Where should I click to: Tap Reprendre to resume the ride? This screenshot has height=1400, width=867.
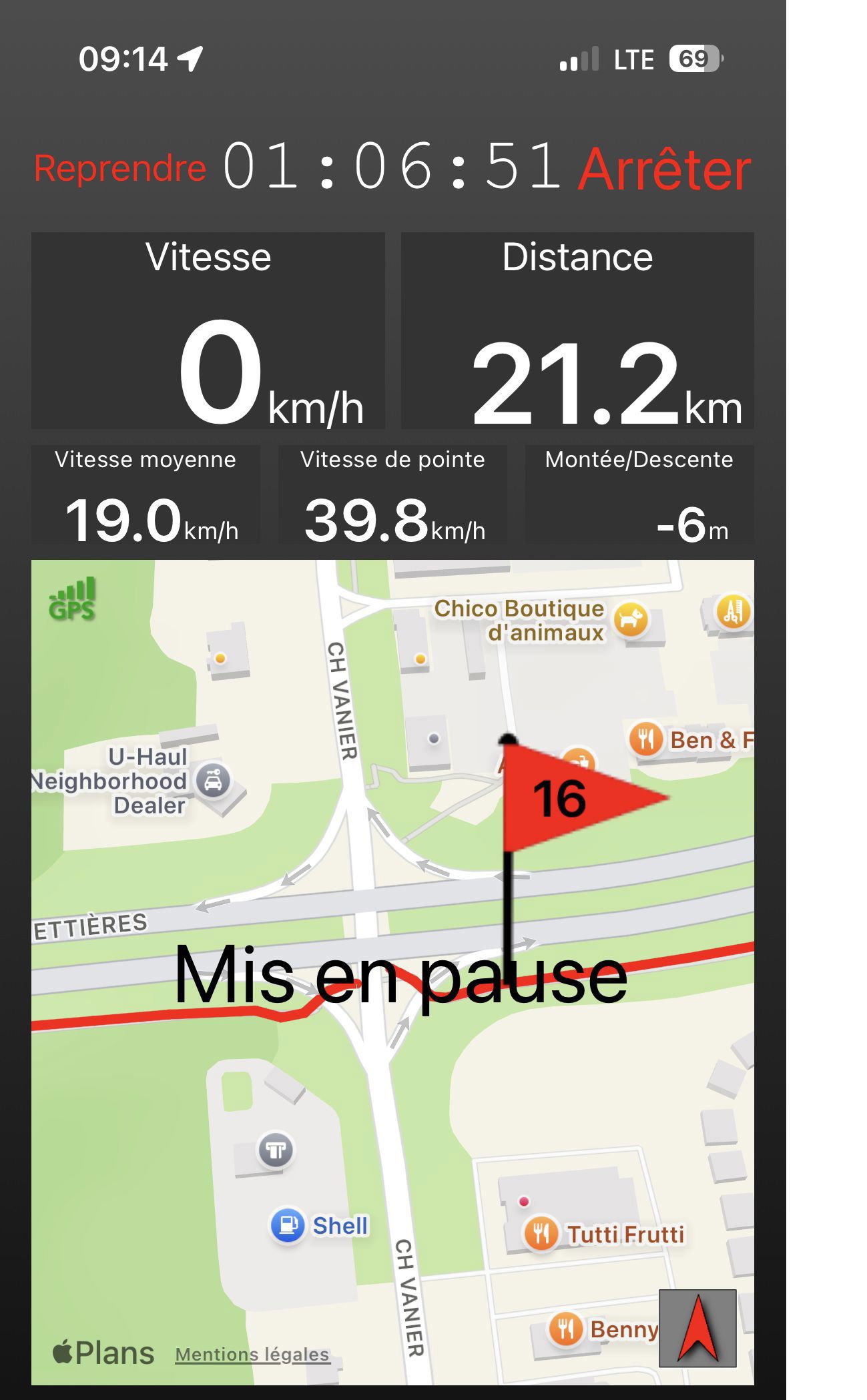click(x=120, y=168)
